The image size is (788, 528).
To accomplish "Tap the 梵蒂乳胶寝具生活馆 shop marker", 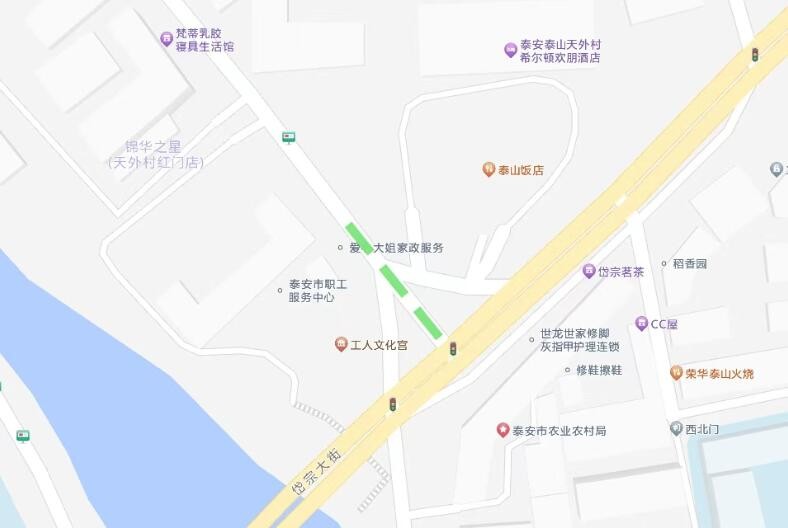I will [x=167, y=39].
